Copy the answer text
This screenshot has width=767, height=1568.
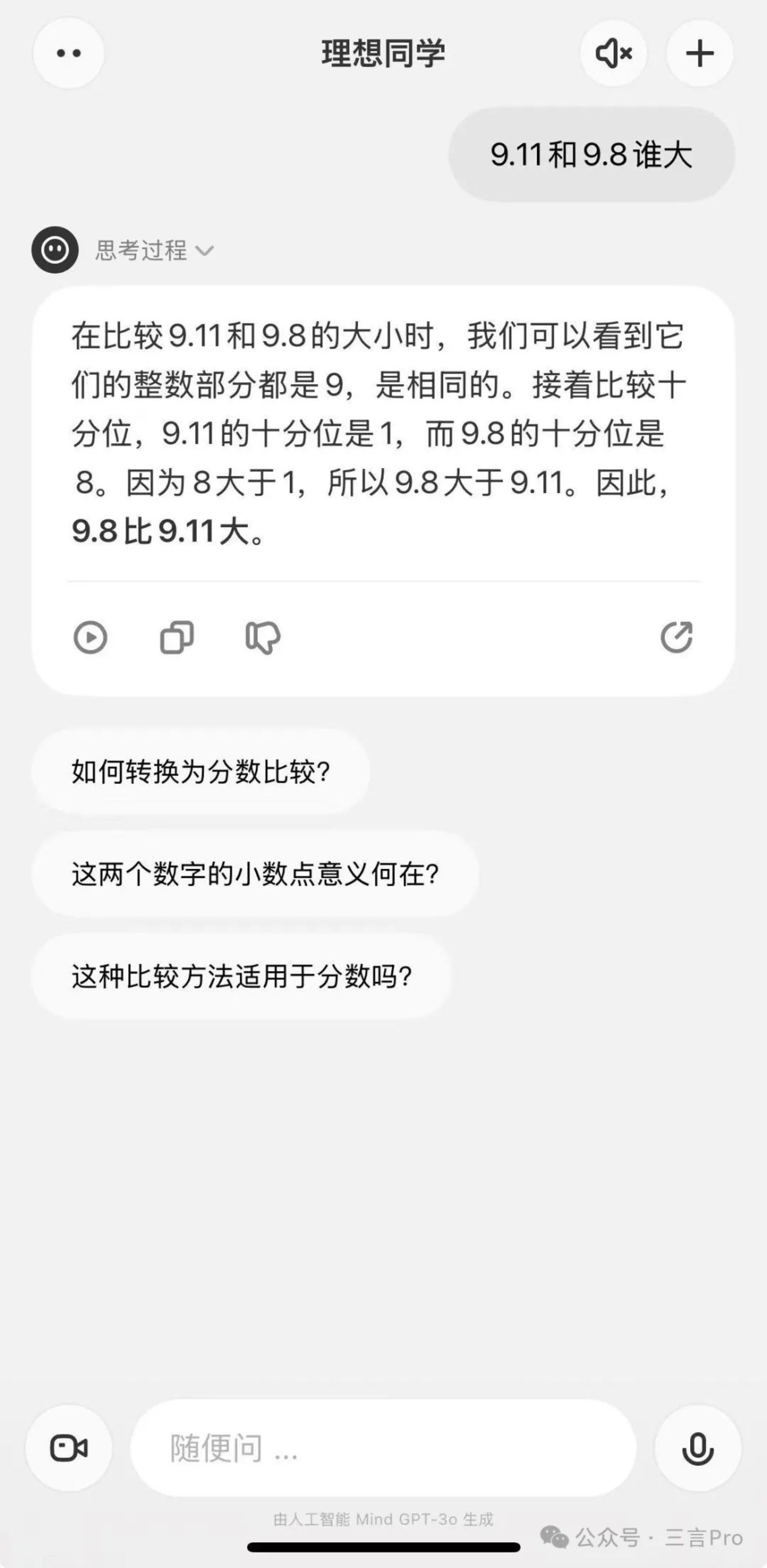pos(177,637)
